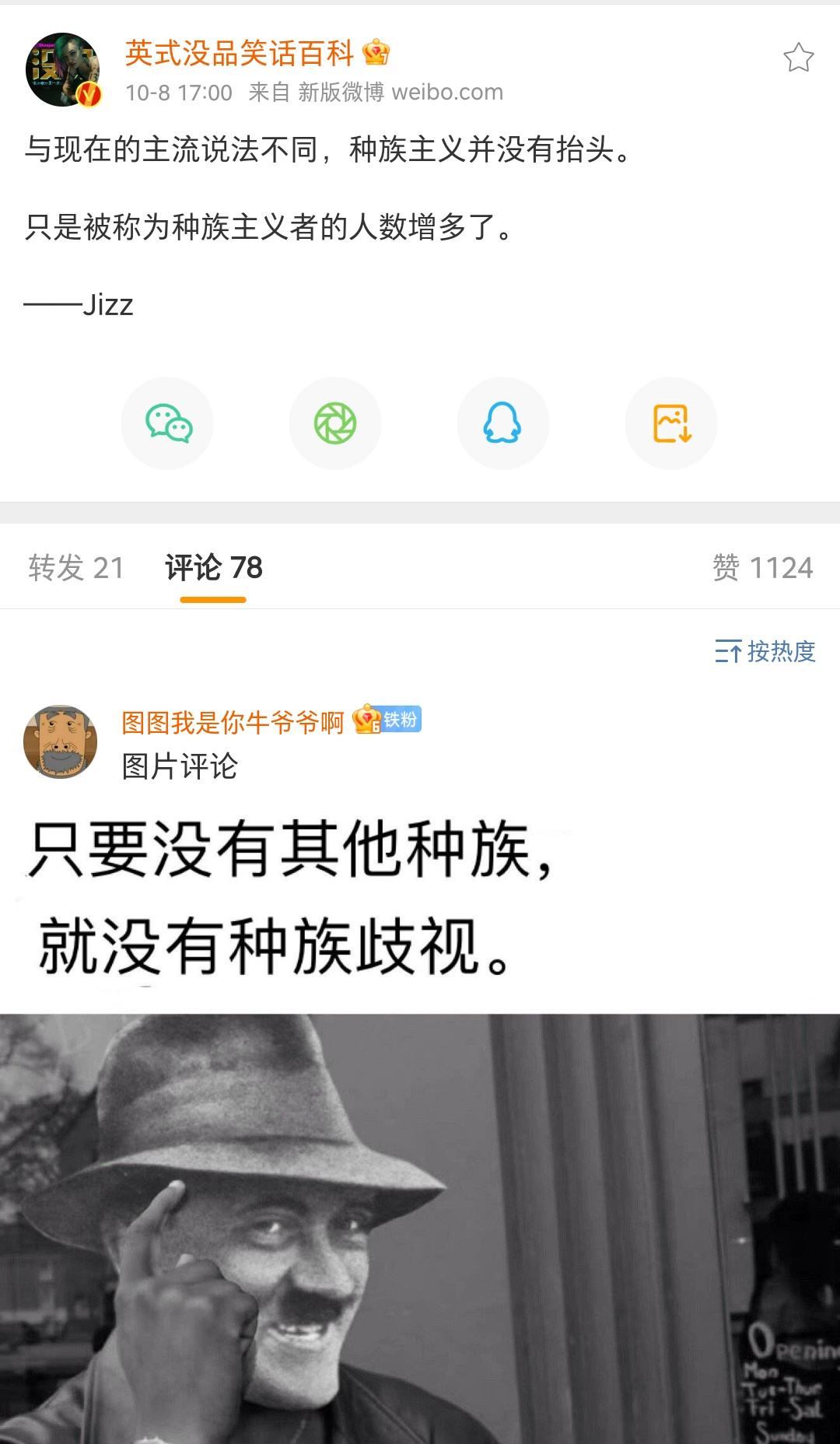Select the 评论 78 tab
The image size is (840, 1444).
point(213,567)
